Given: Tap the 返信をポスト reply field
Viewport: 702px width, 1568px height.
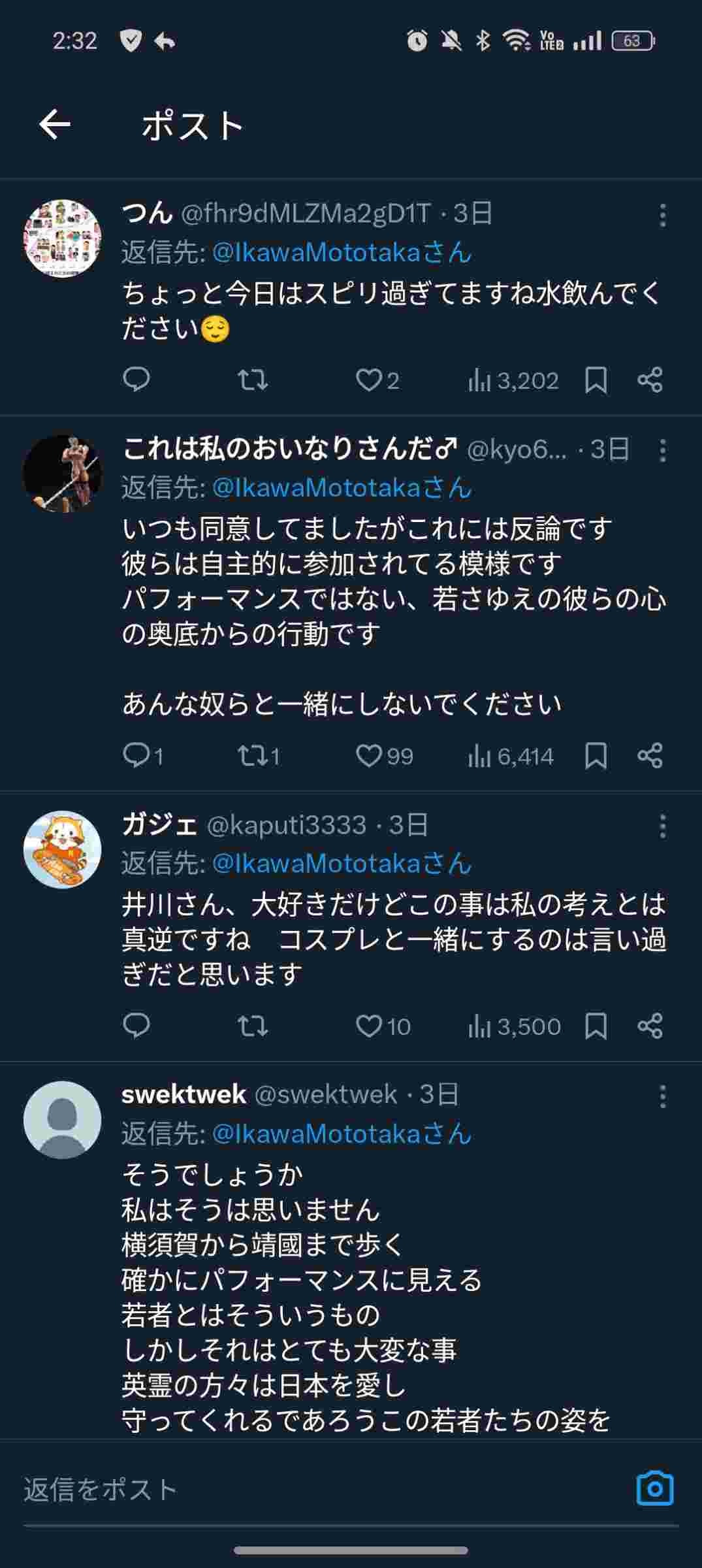Looking at the screenshot, I should click(313, 1490).
